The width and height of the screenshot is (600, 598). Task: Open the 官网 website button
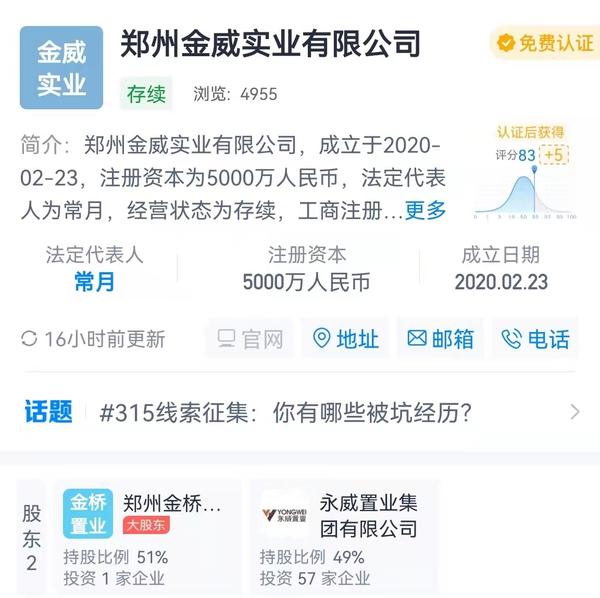click(x=250, y=339)
